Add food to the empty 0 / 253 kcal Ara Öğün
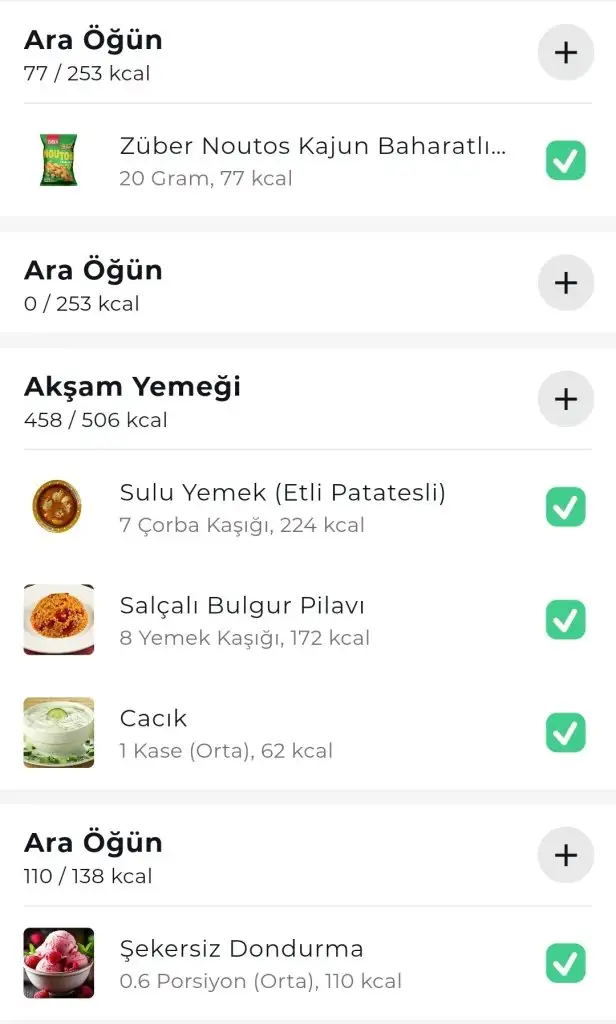The height and width of the screenshot is (1024, 616). (x=566, y=283)
